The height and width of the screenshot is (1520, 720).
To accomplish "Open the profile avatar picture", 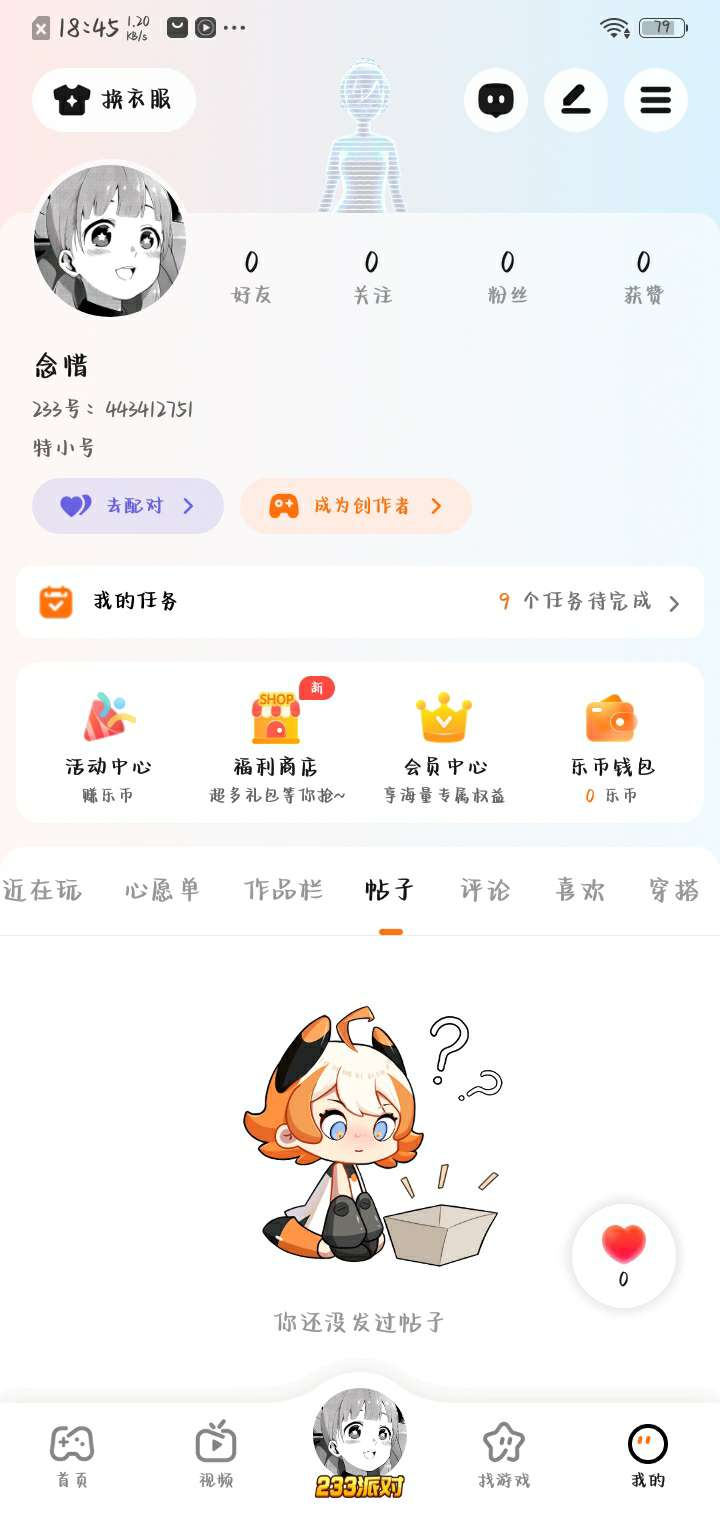I will pos(110,241).
